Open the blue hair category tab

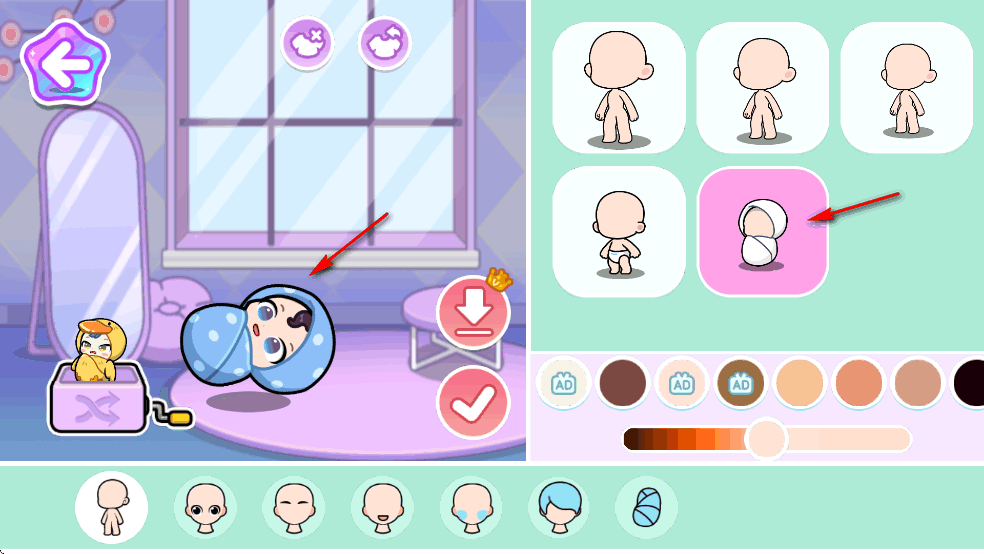[x=558, y=507]
